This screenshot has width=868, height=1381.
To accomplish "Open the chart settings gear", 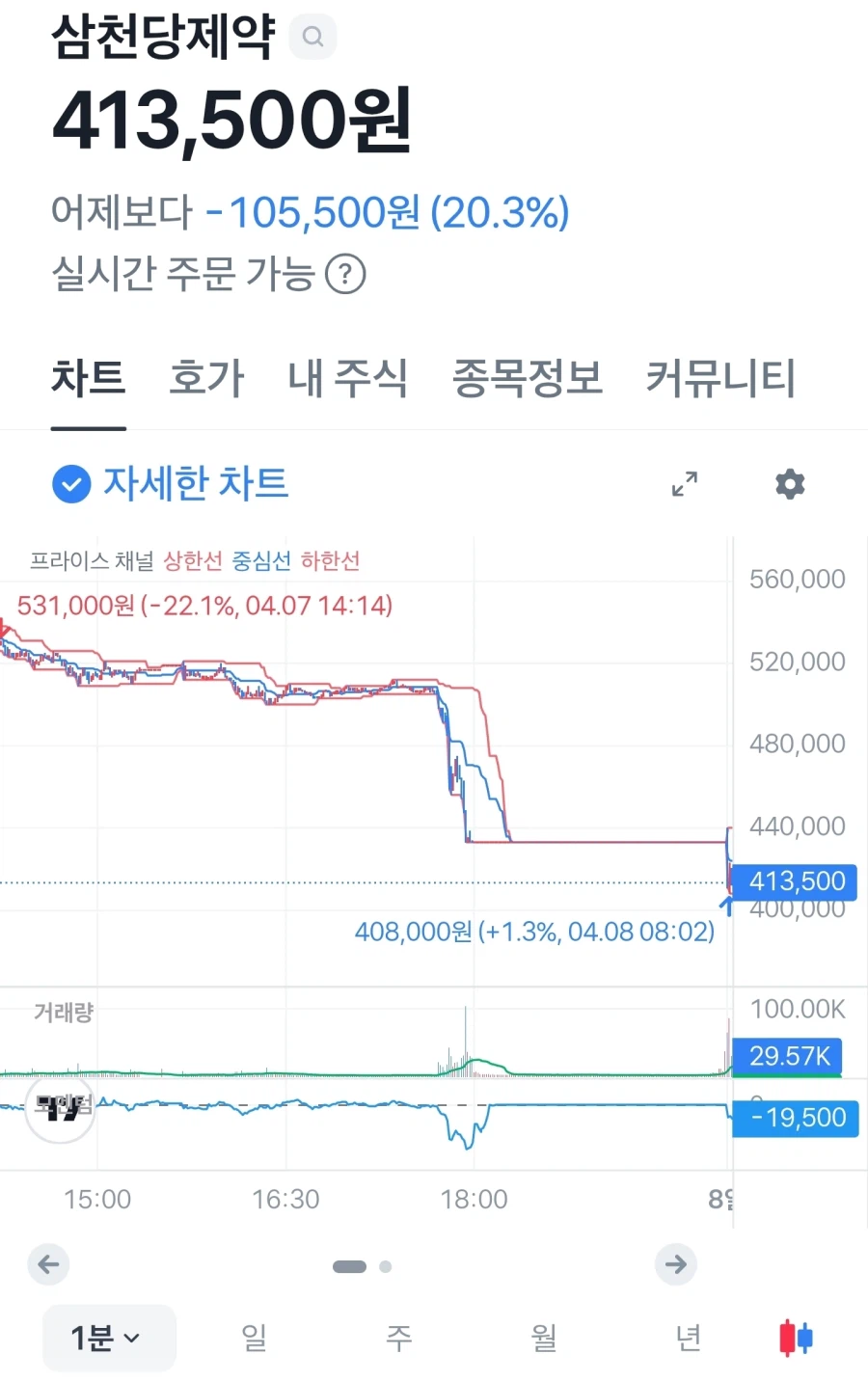I will pyautogui.click(x=790, y=484).
